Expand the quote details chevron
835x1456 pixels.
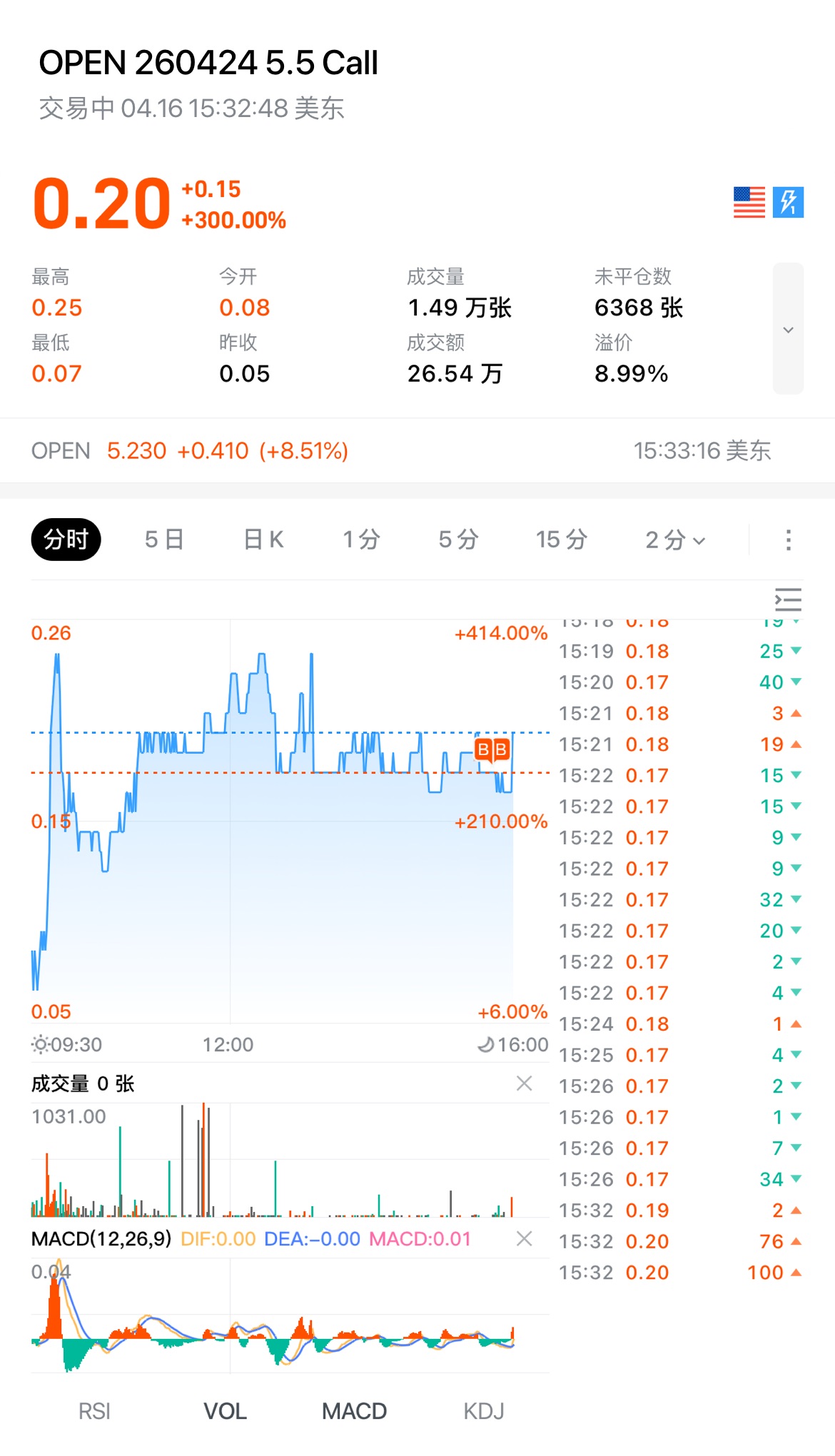788,329
